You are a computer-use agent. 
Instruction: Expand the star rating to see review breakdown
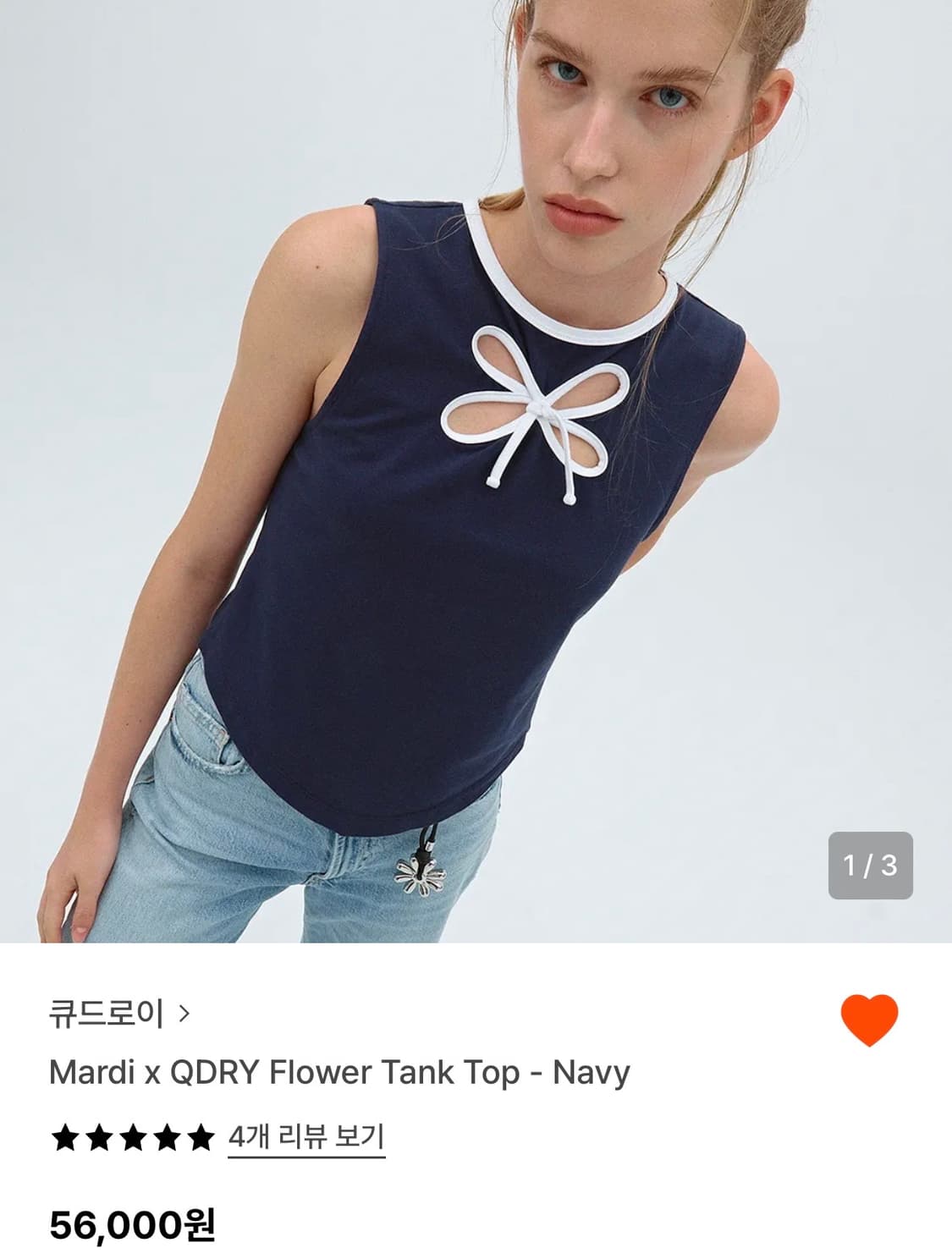click(x=133, y=1139)
